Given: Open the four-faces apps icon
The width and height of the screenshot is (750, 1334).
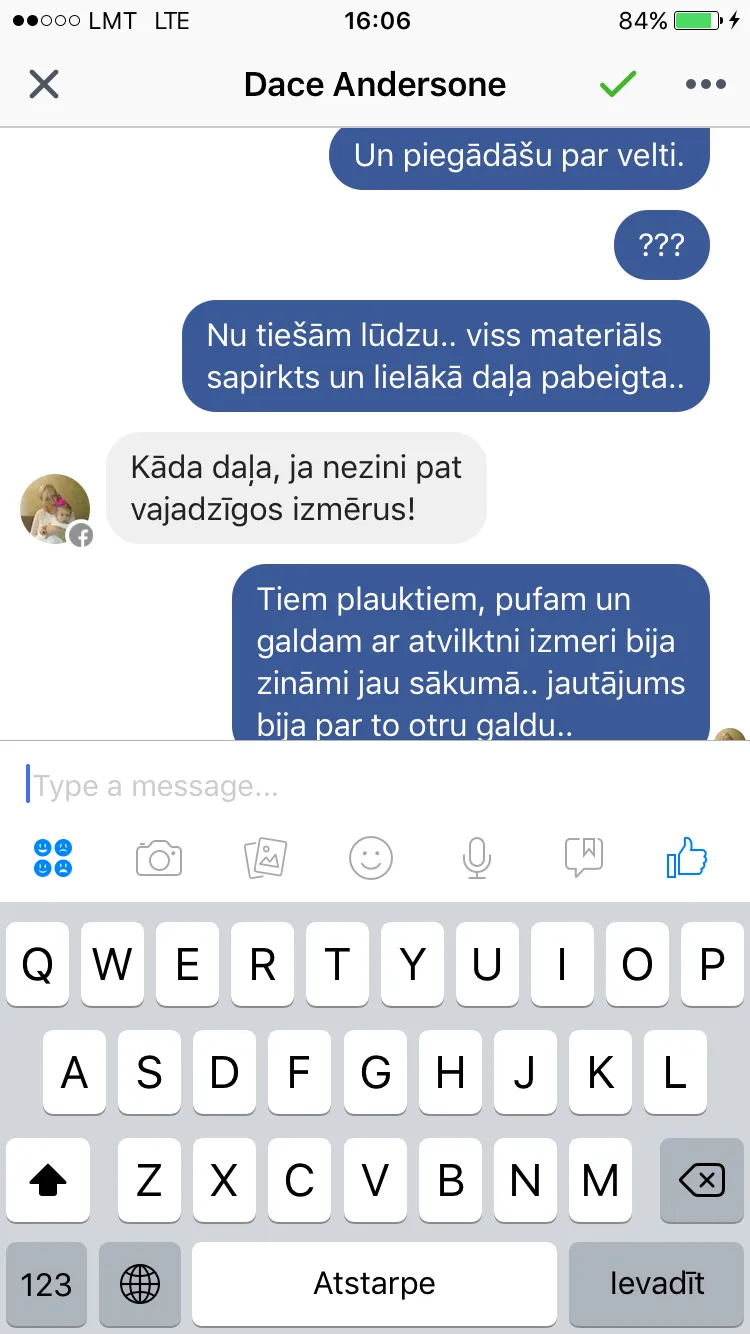Looking at the screenshot, I should tap(53, 857).
